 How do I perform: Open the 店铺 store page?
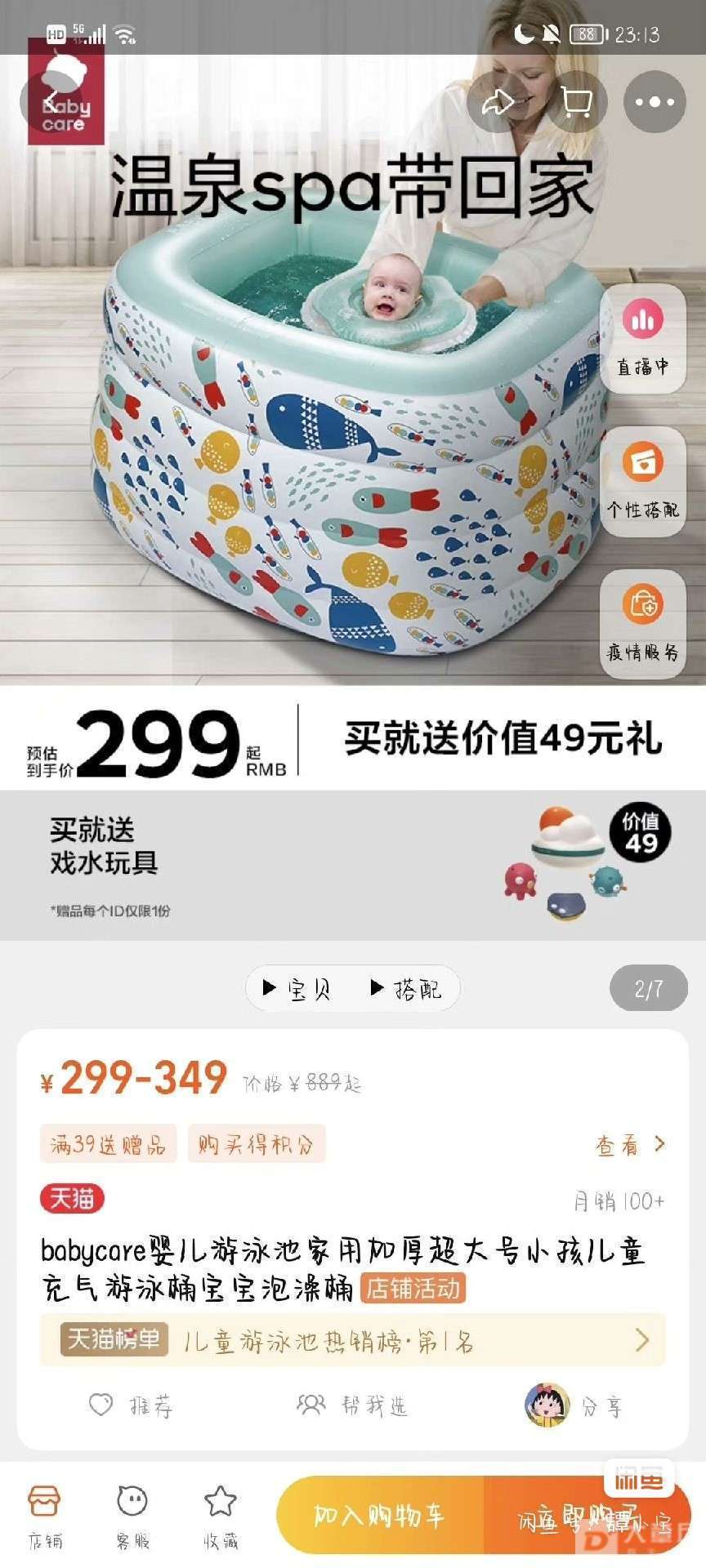tap(45, 1516)
